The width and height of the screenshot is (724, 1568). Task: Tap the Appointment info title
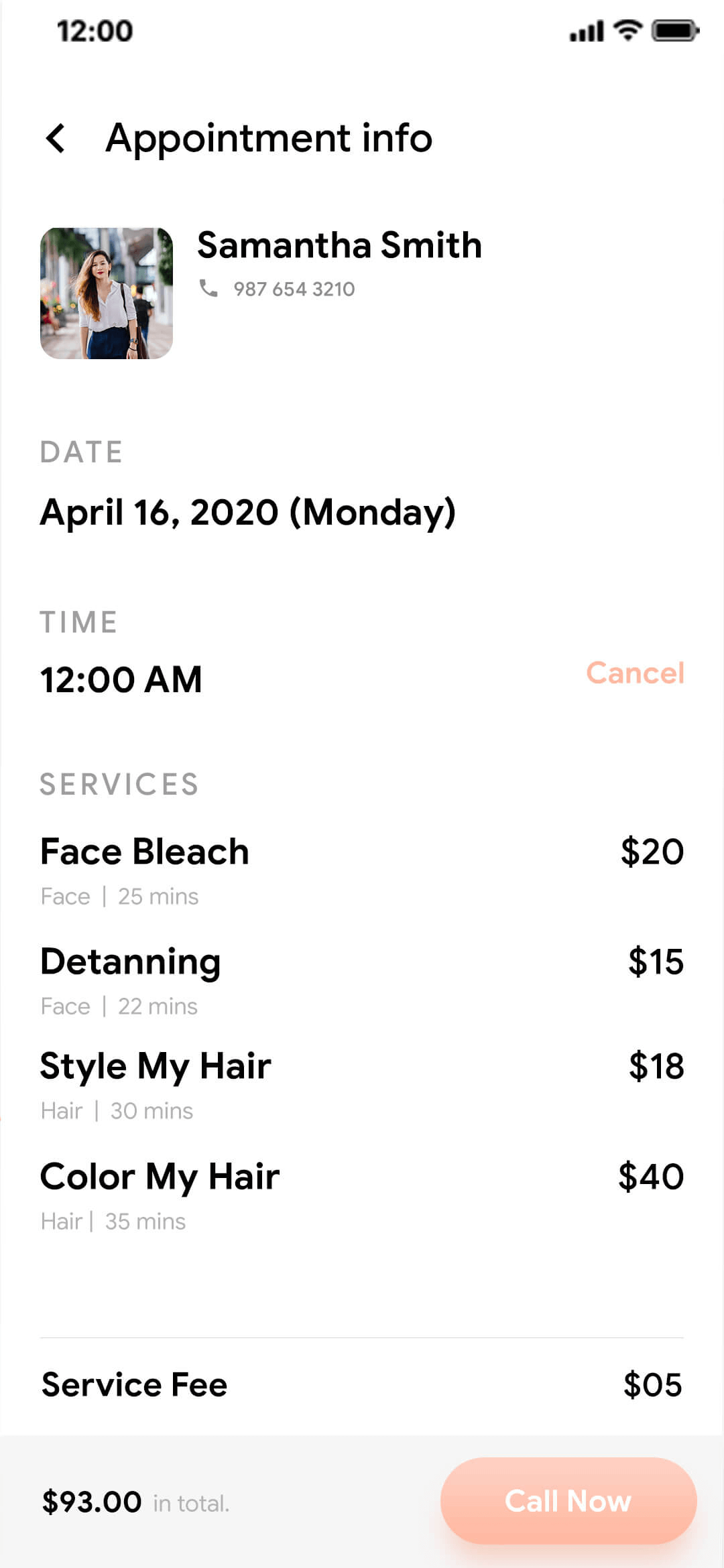(x=269, y=139)
